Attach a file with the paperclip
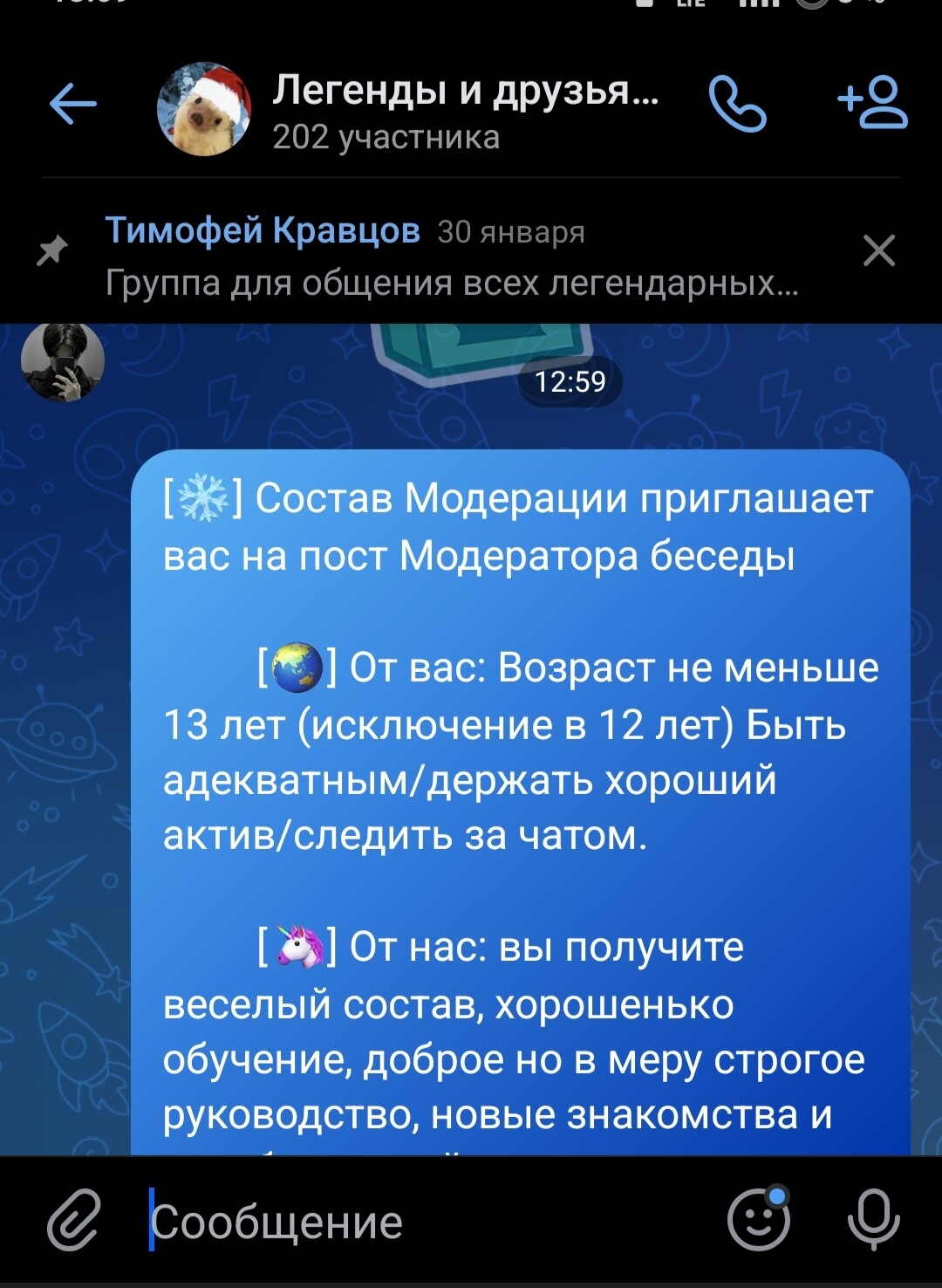942x1288 pixels. [x=74, y=1220]
